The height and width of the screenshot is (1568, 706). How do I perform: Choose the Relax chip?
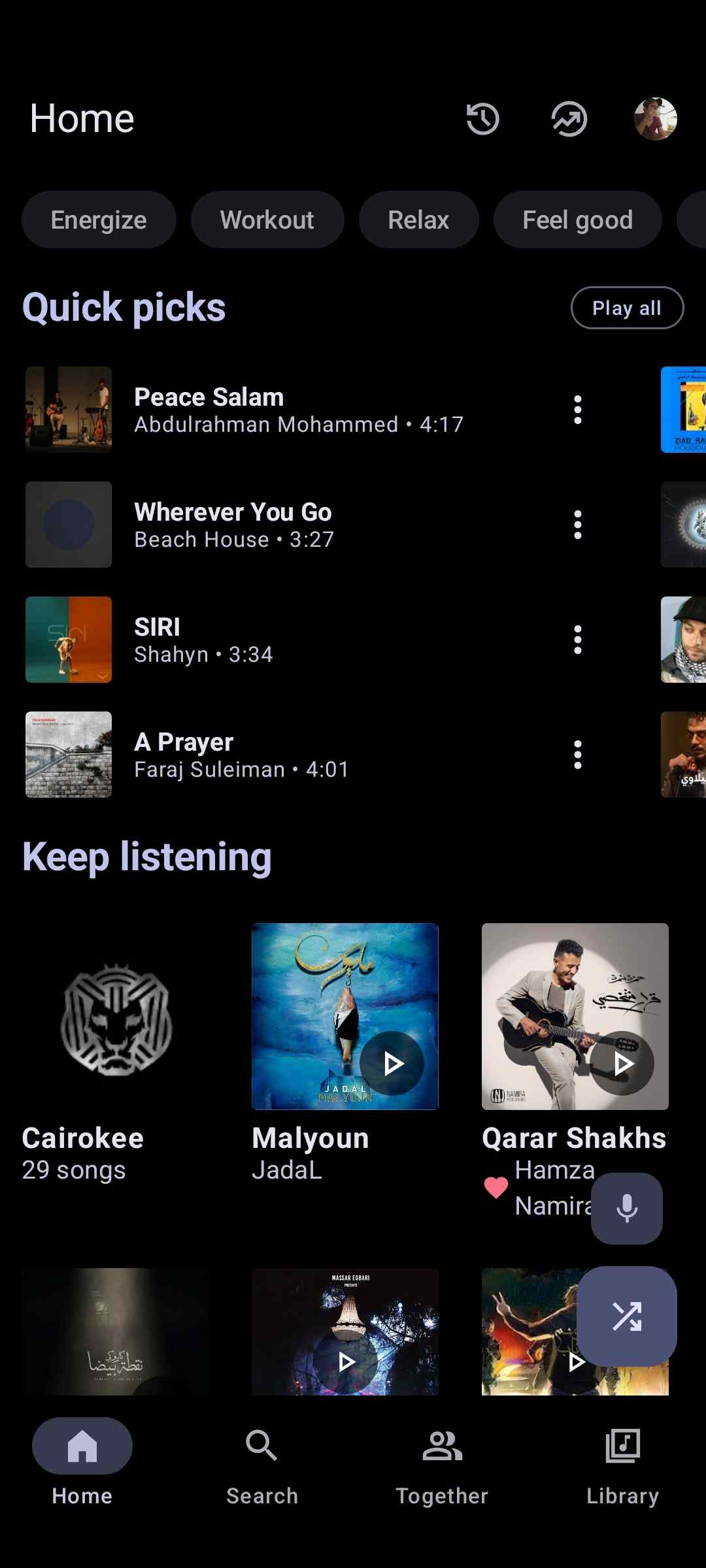pos(418,220)
